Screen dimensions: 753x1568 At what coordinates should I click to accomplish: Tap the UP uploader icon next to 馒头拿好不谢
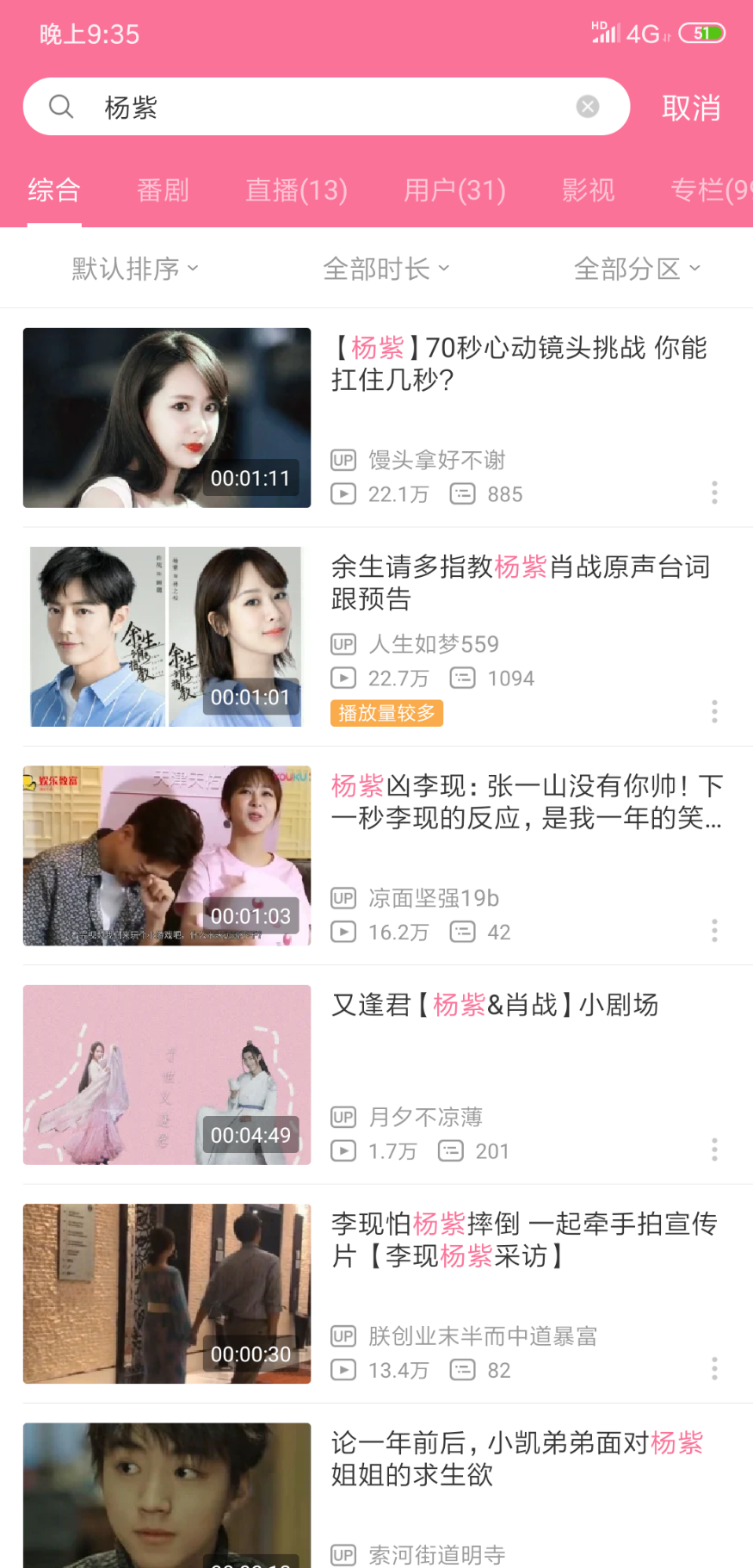coord(343,460)
